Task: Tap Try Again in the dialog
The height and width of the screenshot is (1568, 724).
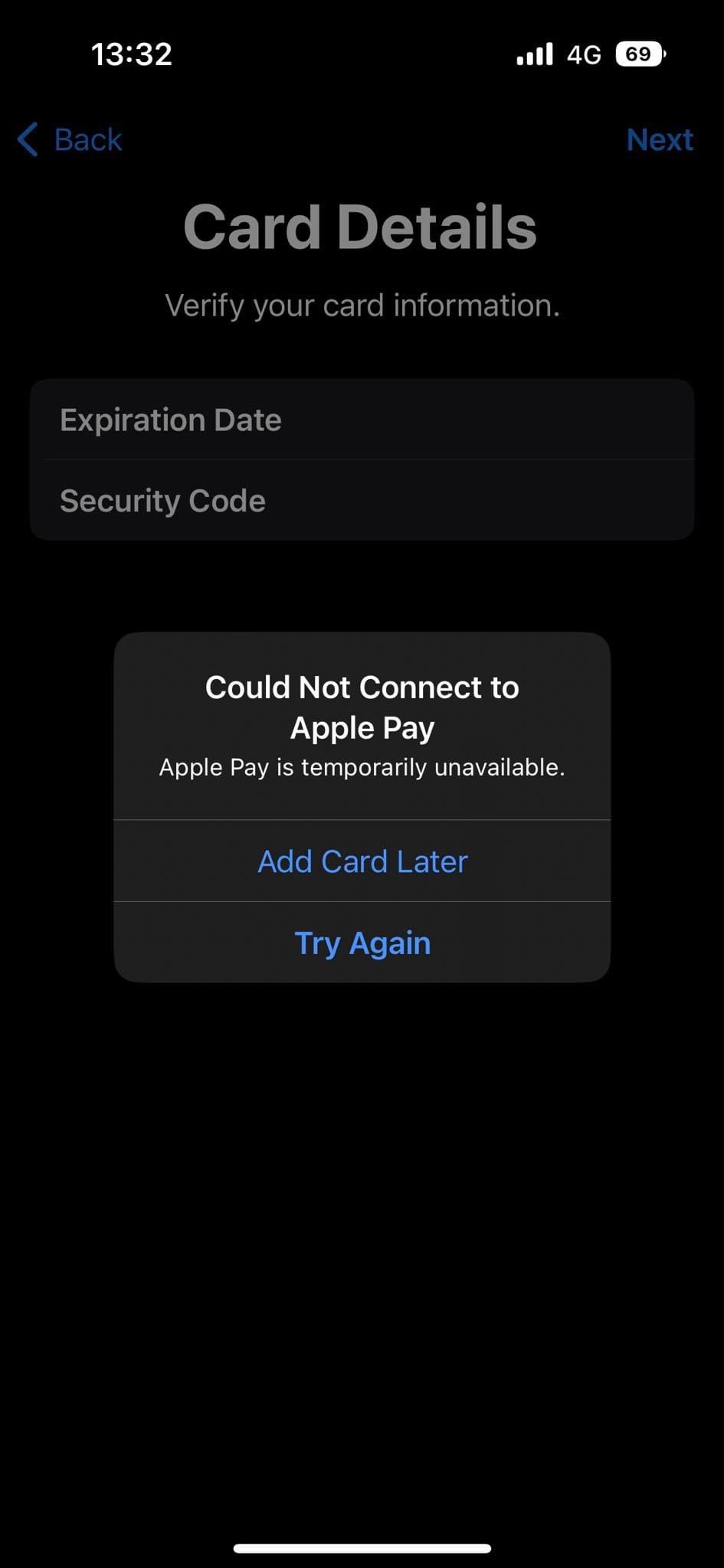Action: (362, 942)
